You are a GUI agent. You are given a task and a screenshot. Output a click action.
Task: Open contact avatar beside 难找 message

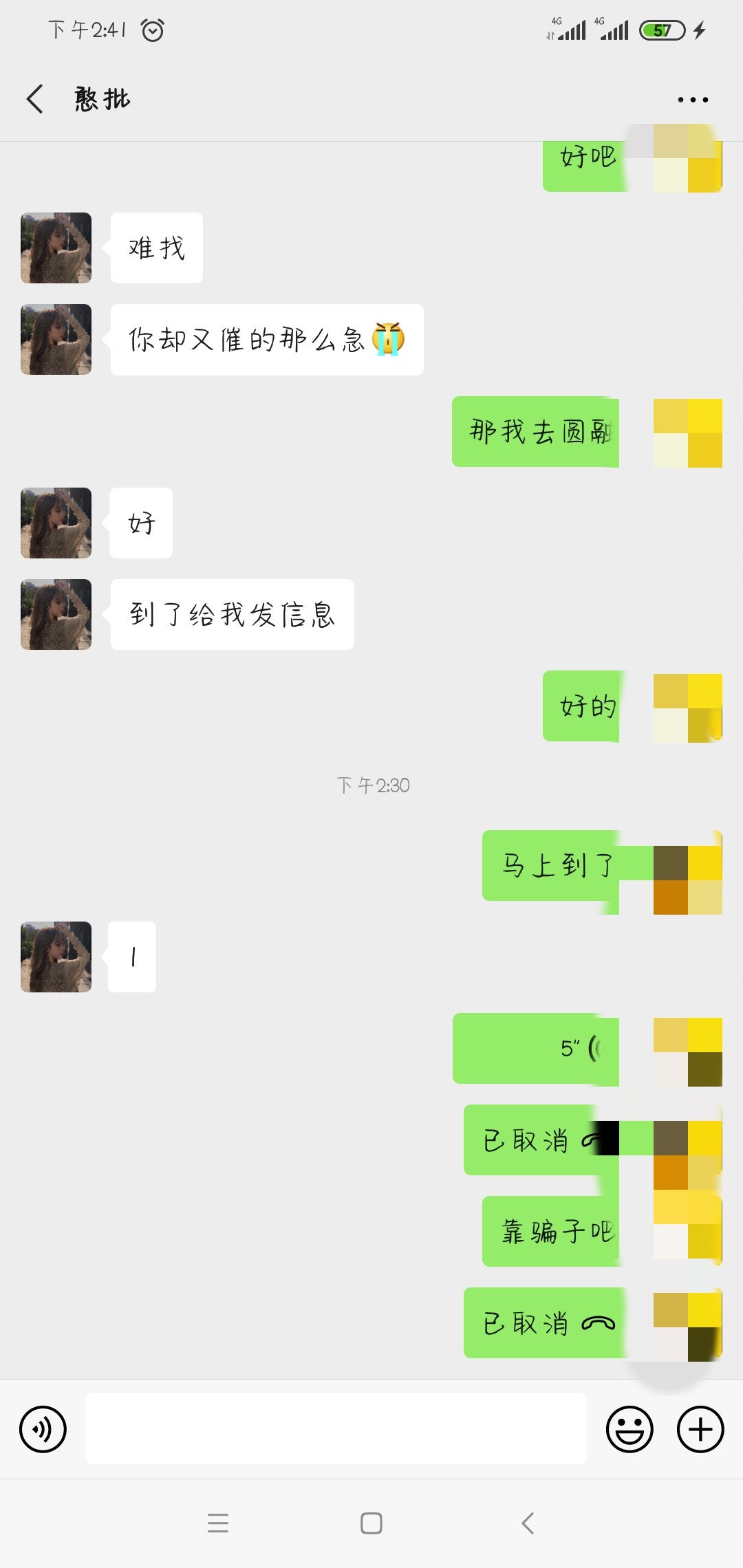[56, 248]
